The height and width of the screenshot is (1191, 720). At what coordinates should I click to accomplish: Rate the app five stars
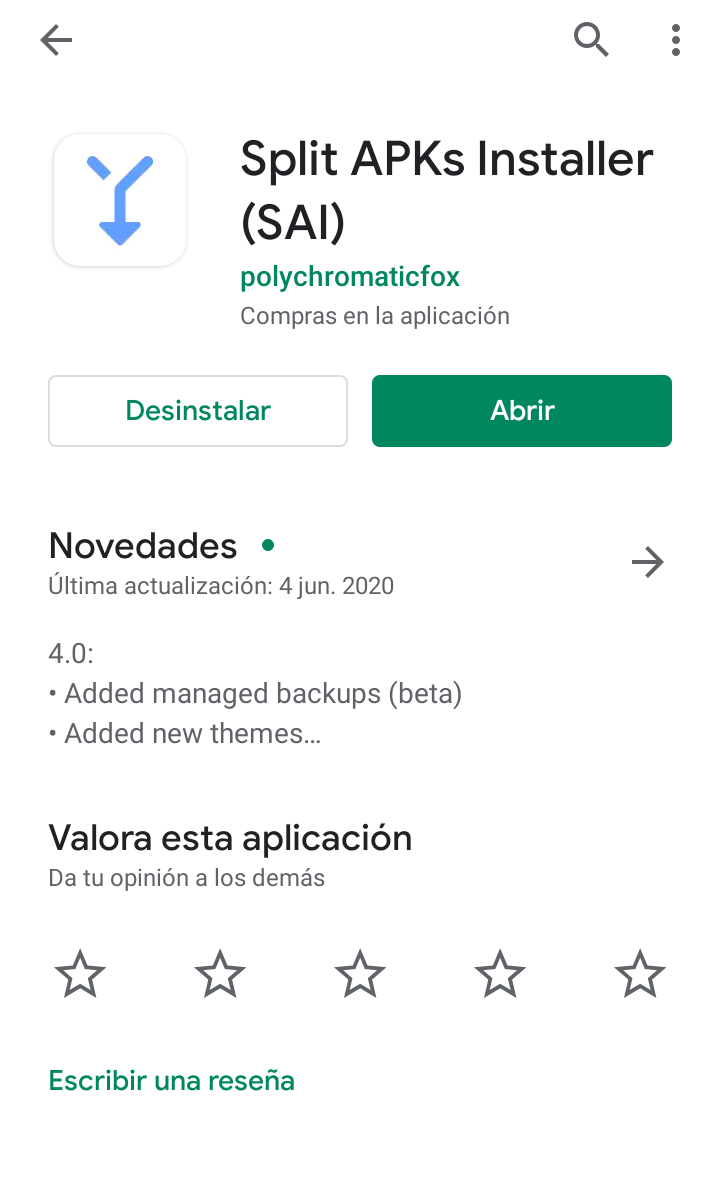pos(640,974)
